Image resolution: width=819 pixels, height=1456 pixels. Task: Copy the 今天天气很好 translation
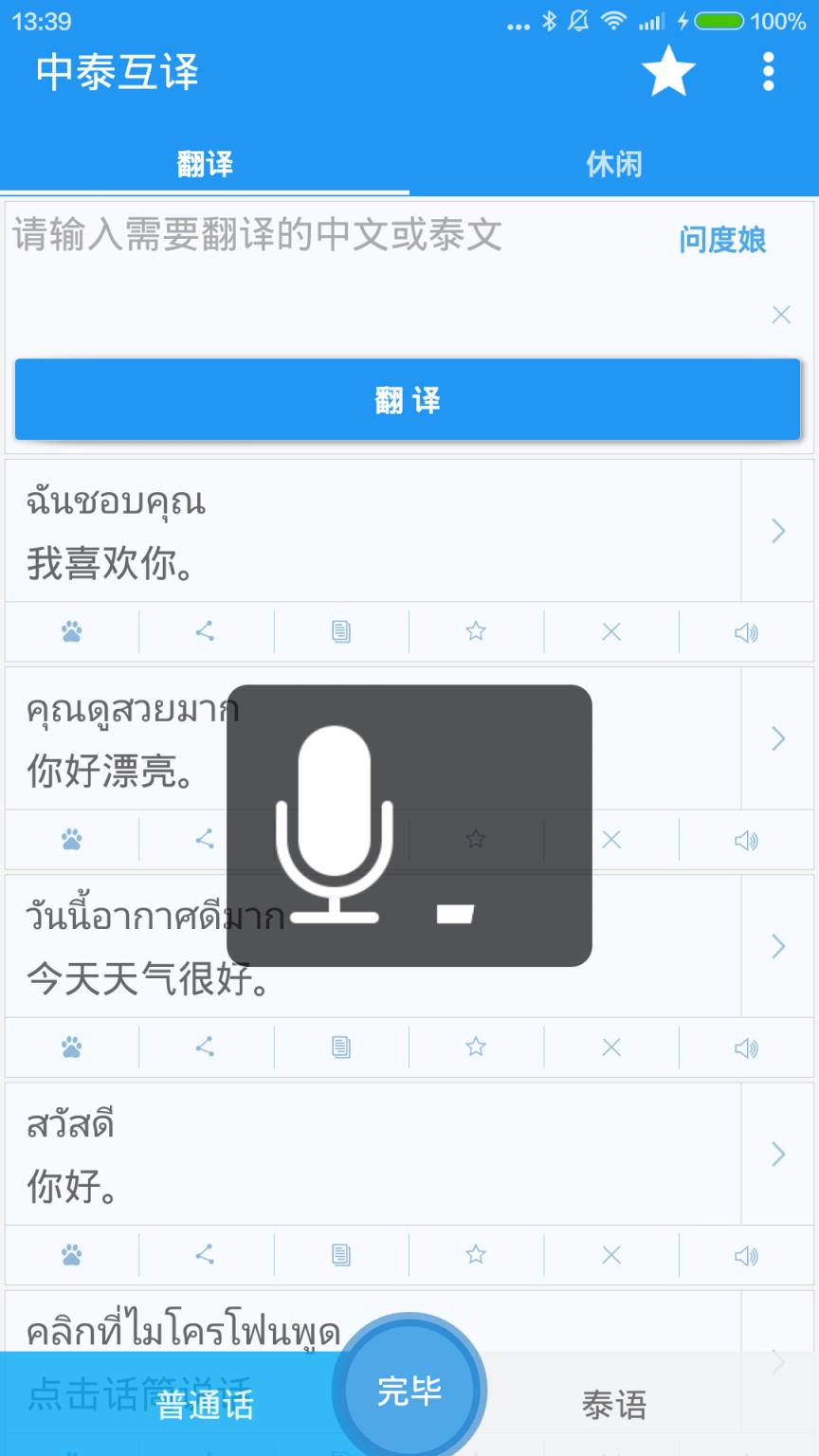click(341, 1047)
